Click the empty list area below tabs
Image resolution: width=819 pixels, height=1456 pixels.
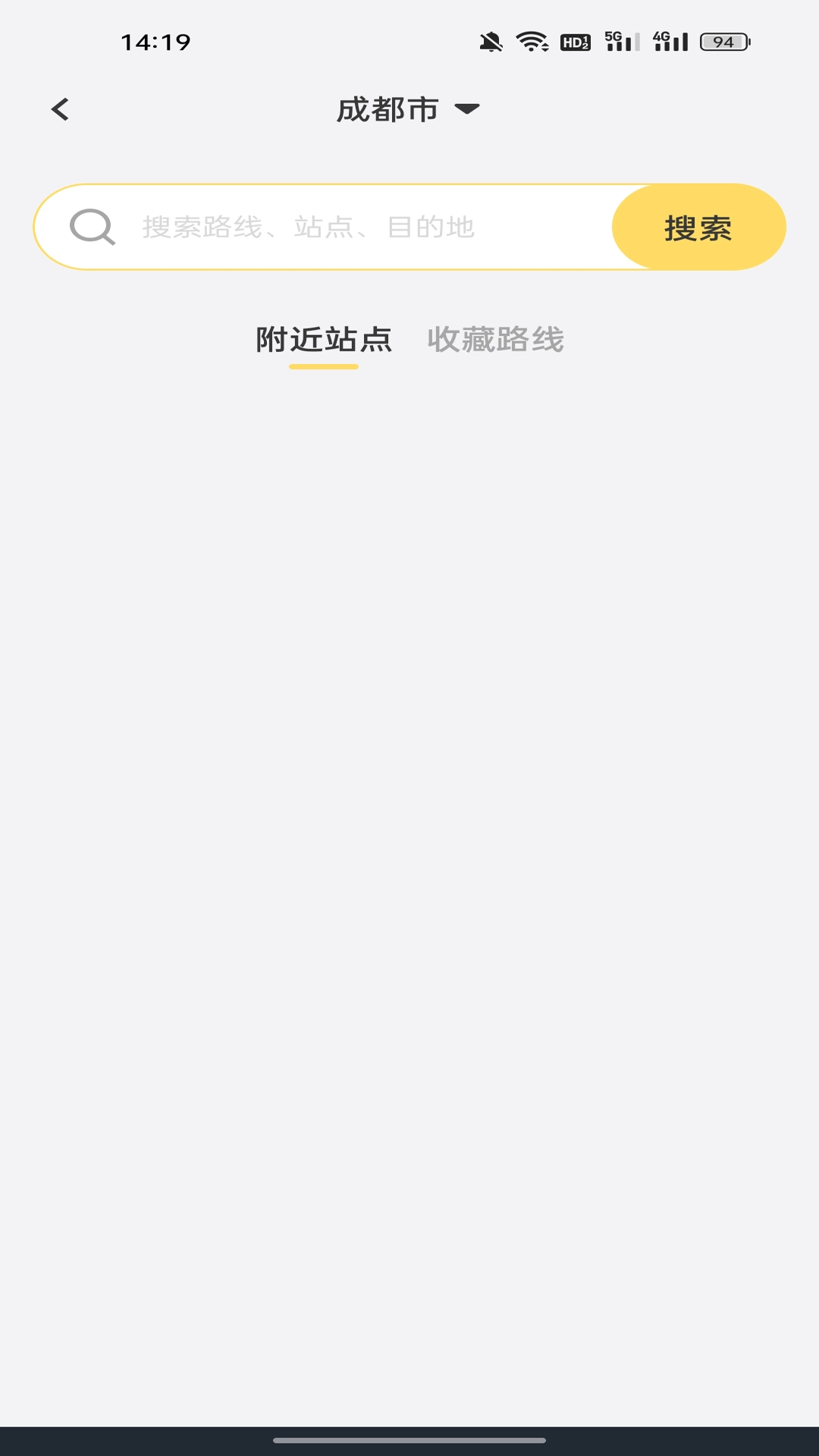409,834
